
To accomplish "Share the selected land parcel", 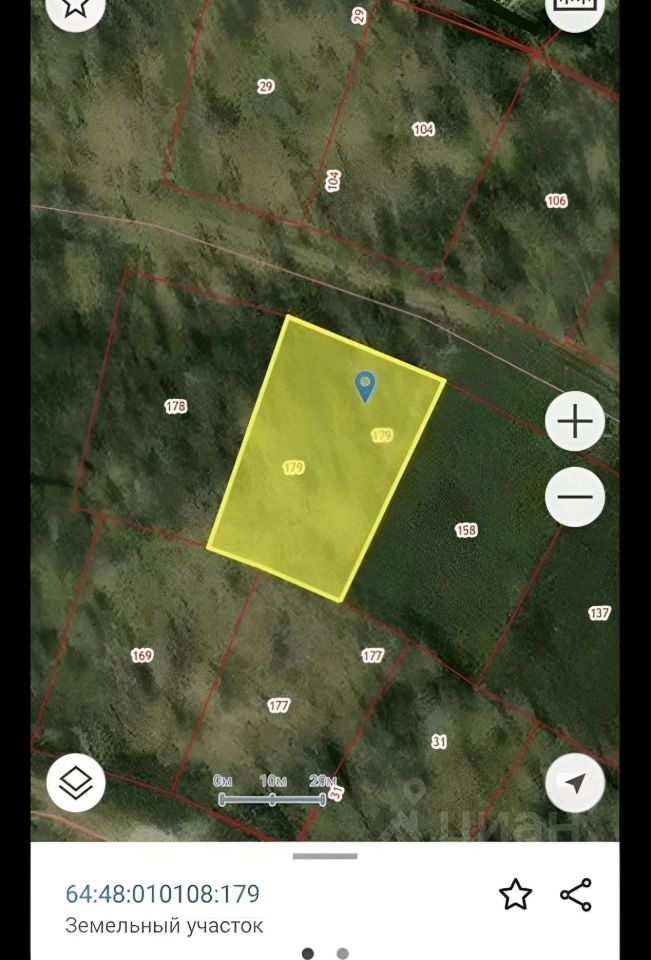I will [576, 894].
